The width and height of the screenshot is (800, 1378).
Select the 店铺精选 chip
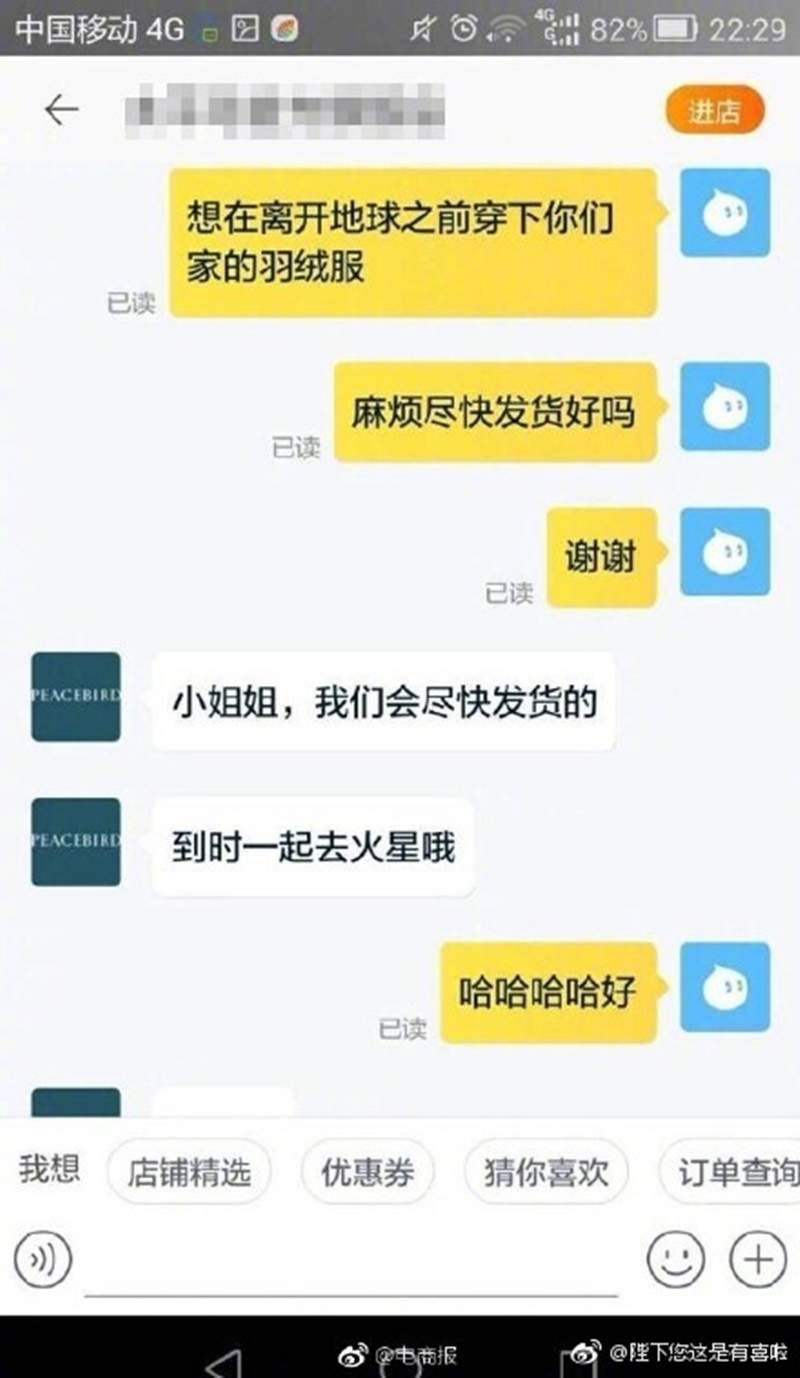188,1172
